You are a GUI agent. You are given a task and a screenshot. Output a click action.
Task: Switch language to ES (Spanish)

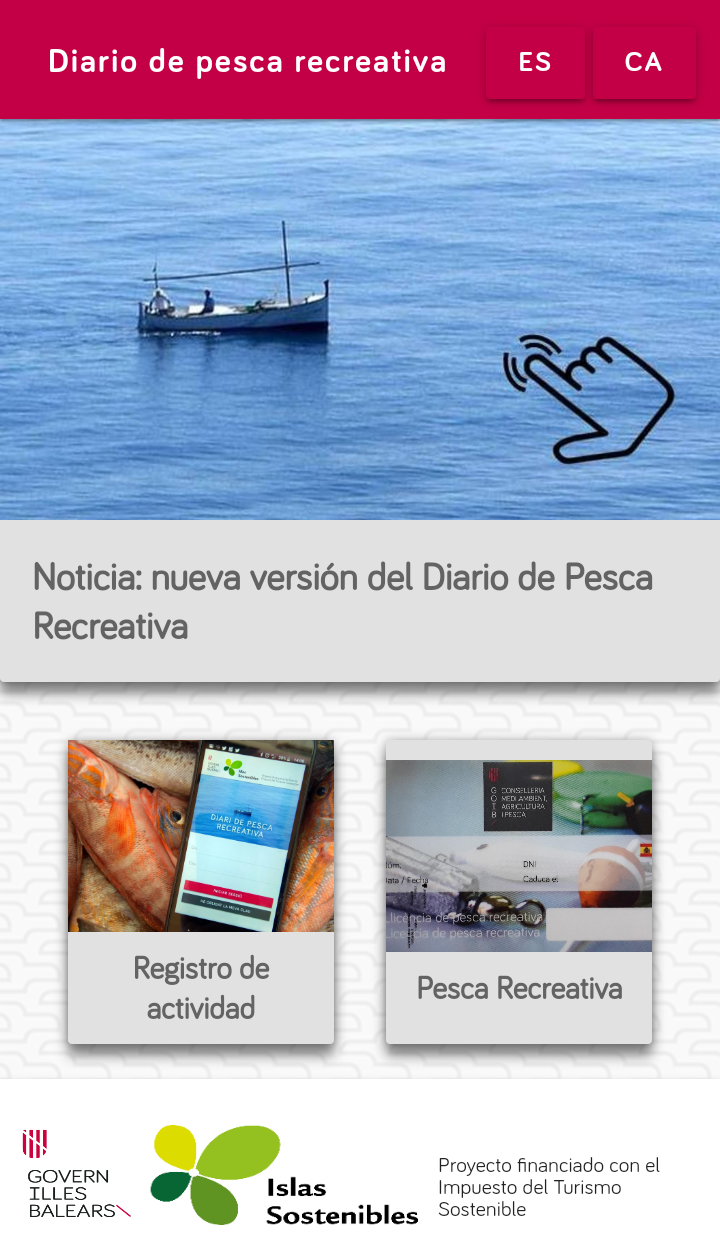point(535,62)
